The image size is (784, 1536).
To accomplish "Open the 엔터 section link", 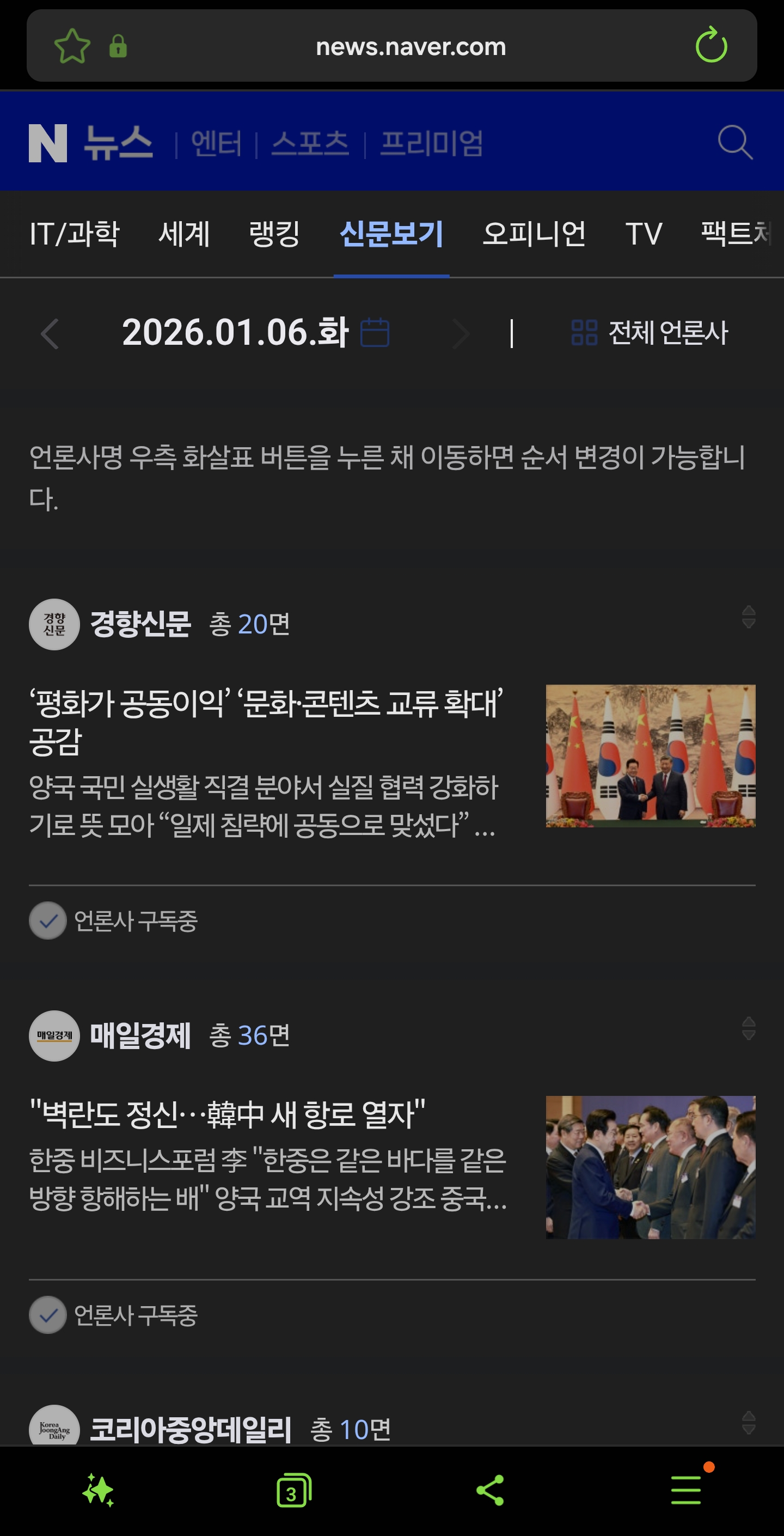I will 217,144.
